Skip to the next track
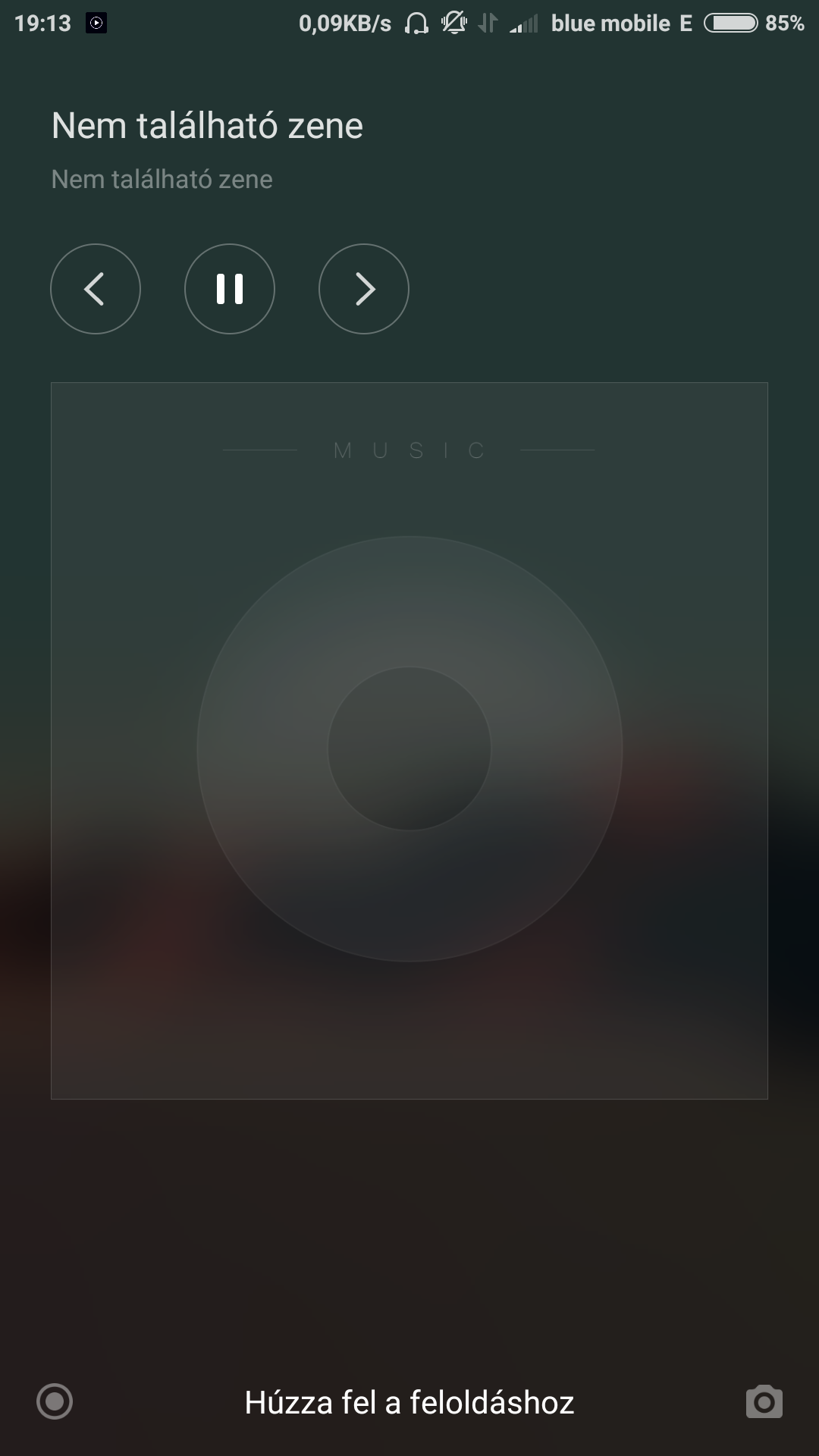Screen dimensions: 819x1456 [x=364, y=289]
